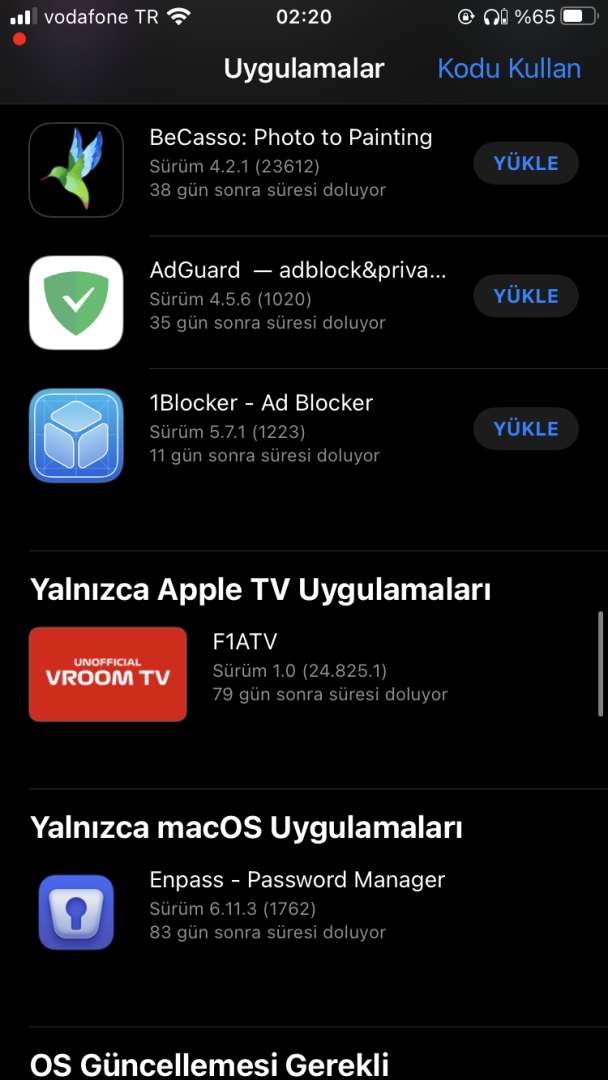Tap the Kodu Kullan link

tap(509, 69)
